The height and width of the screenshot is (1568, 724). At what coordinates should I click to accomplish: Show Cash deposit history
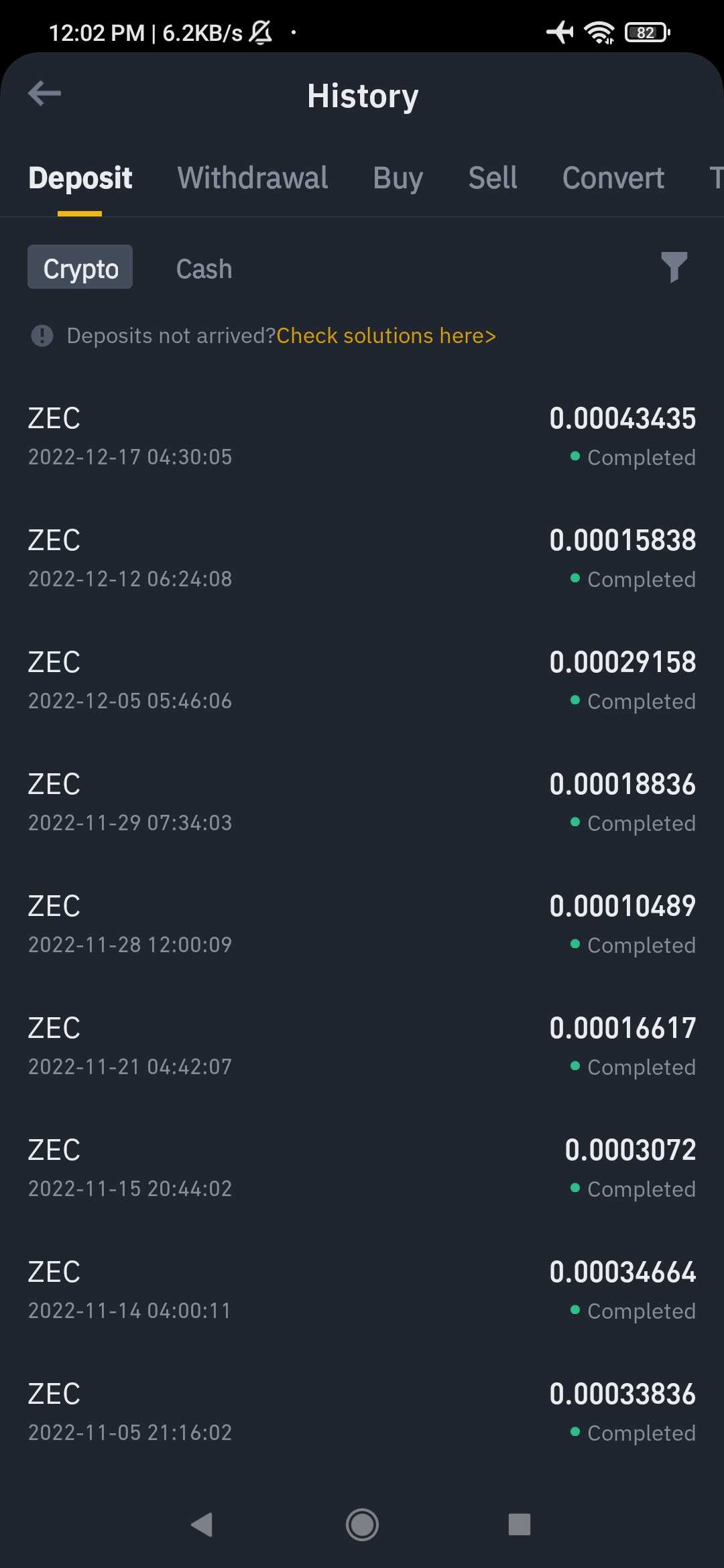click(204, 269)
